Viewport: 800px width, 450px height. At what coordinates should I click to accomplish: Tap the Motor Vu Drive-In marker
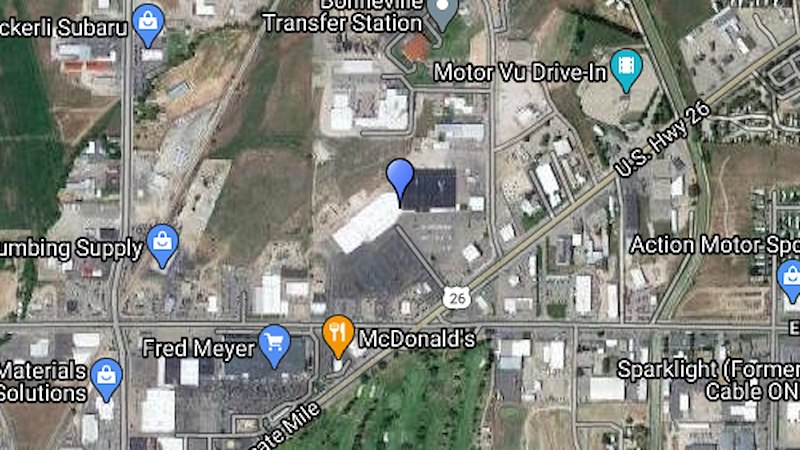point(627,68)
